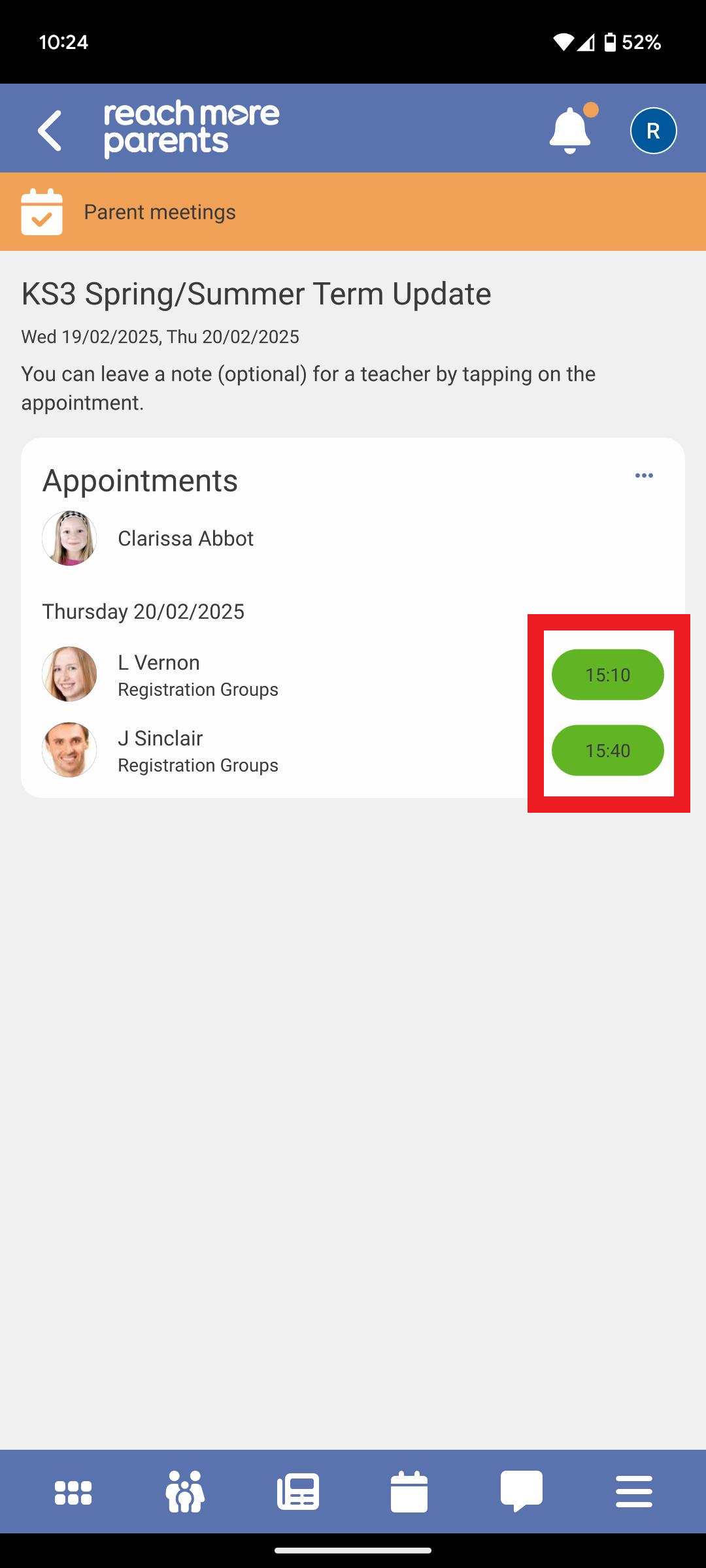Open the notifications bell

[x=571, y=130]
